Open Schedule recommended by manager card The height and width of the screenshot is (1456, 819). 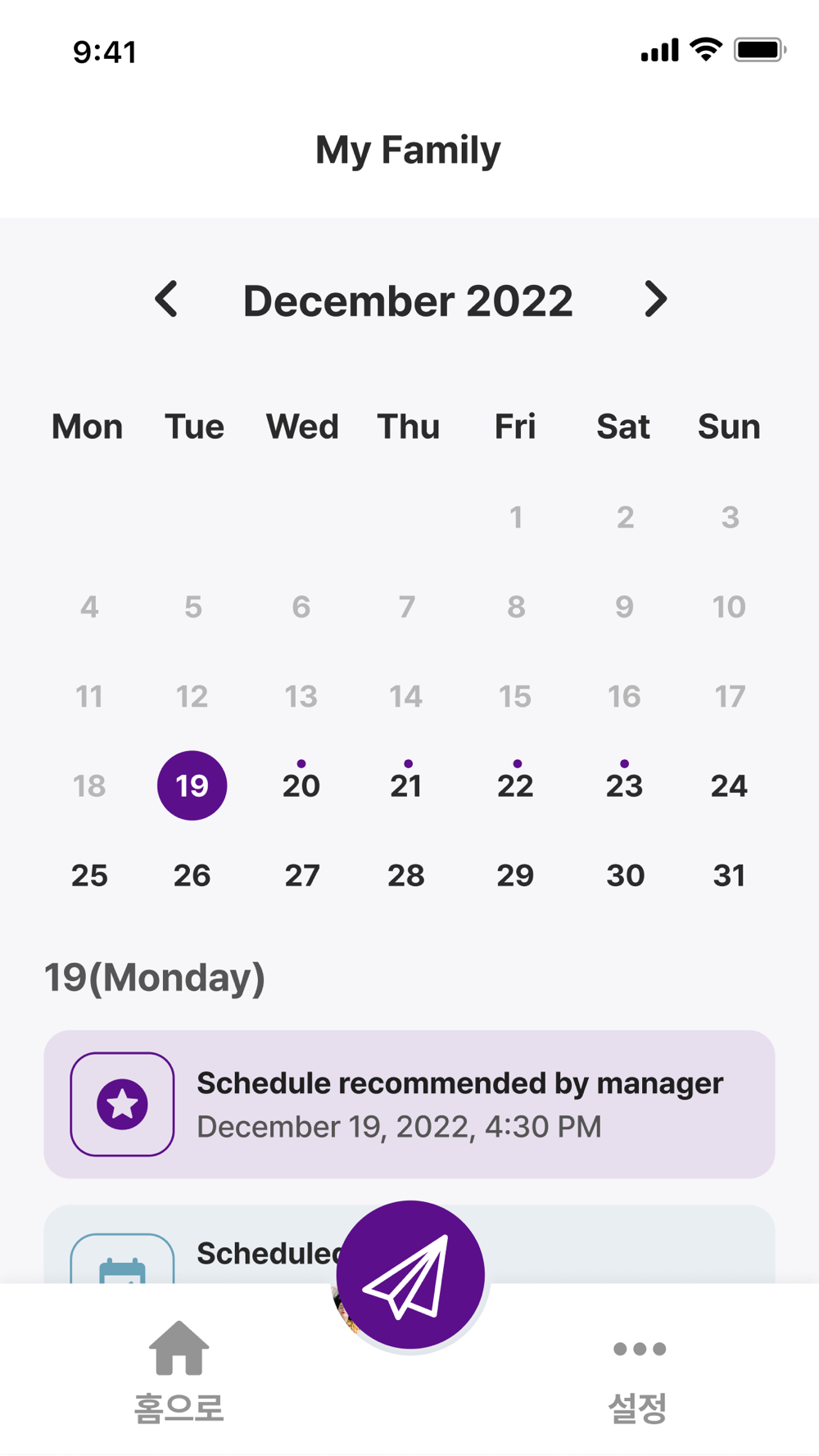pos(409,1104)
